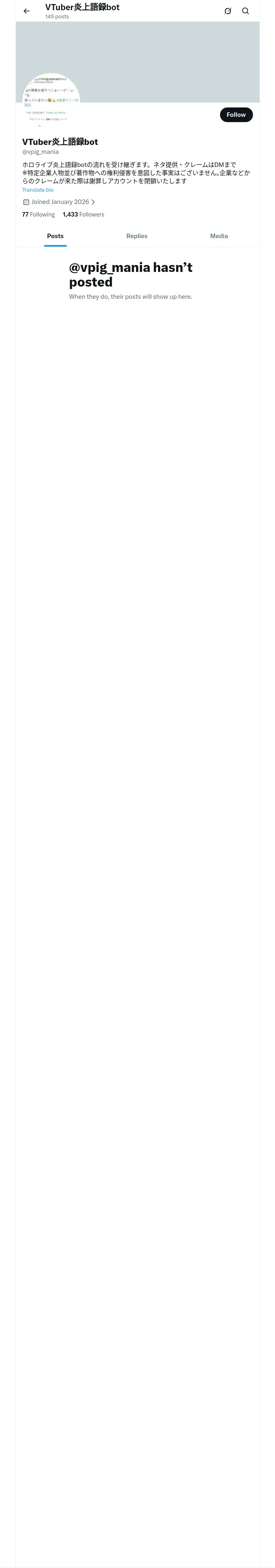Image resolution: width=275 pixels, height=1568 pixels.
Task: Translate the profile bio
Action: click(x=38, y=190)
